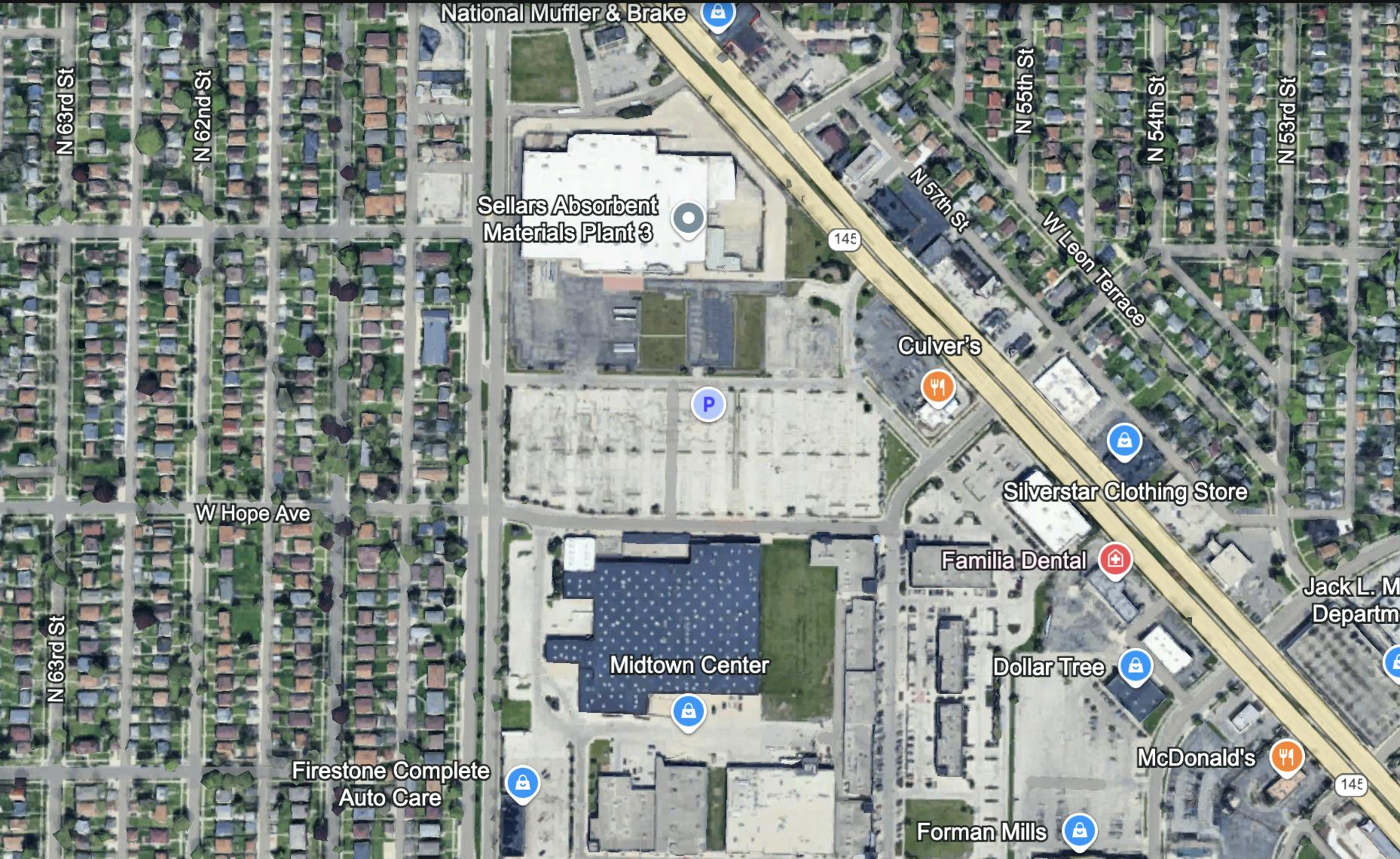Open the Midtown Center shopping marker
Image resolution: width=1400 pixels, height=859 pixels.
688,711
